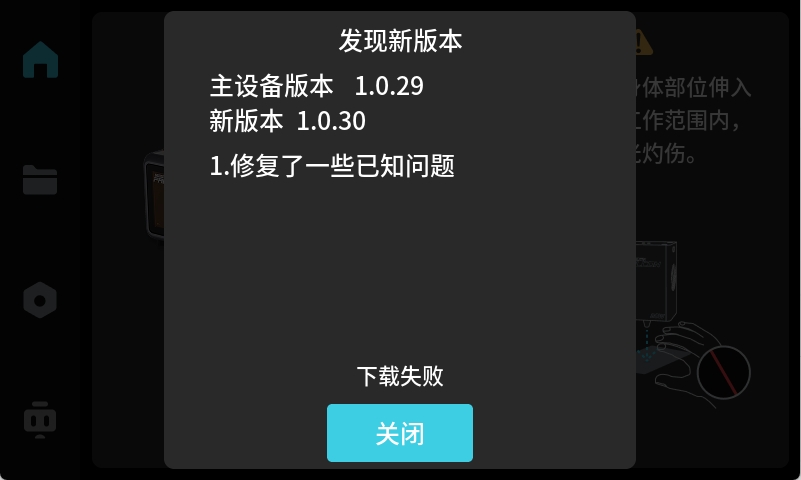Open the robot icon in the sidebar
The image size is (801, 480).
(40, 420)
